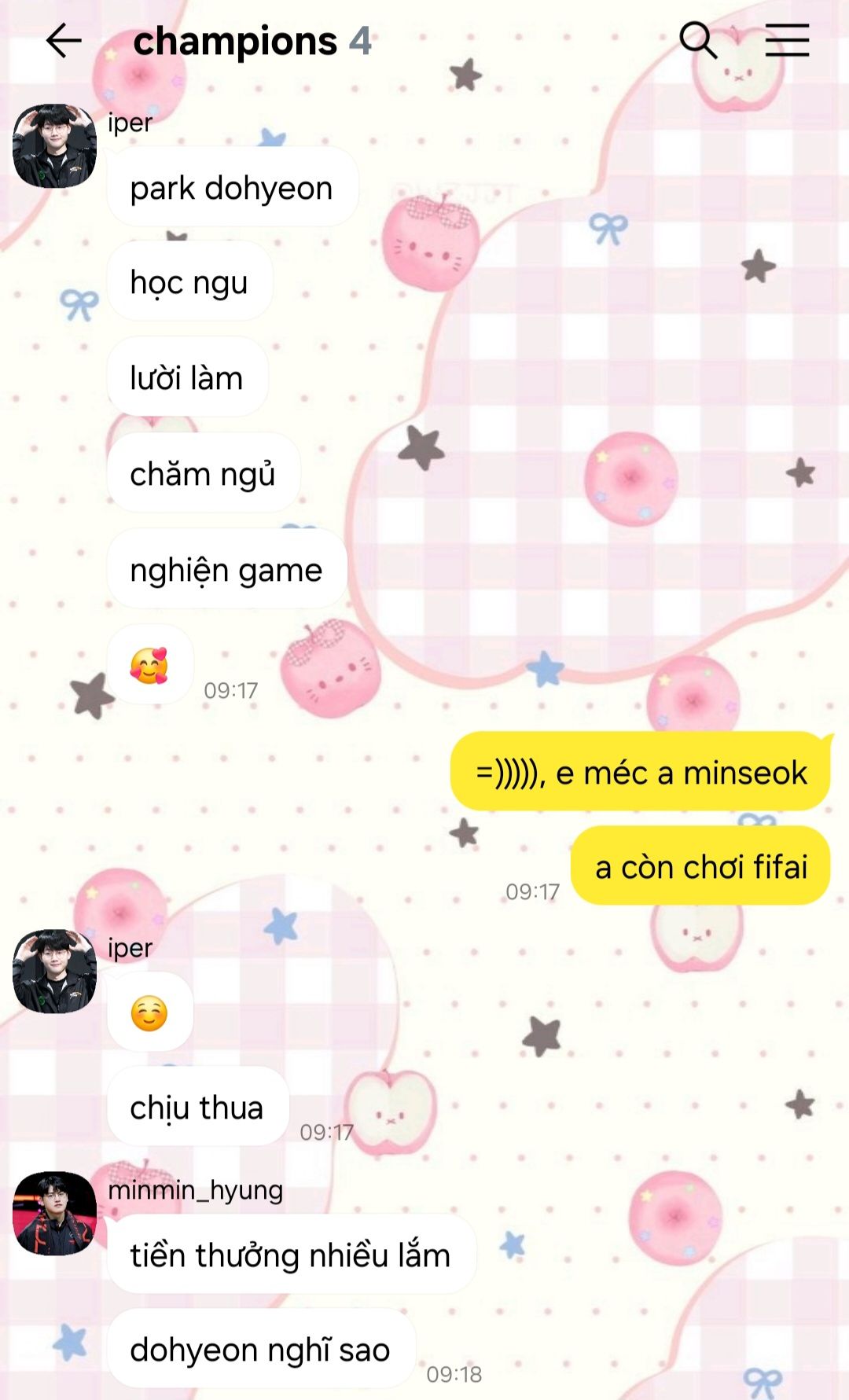Image resolution: width=849 pixels, height=1400 pixels.
Task: Go back from the champions chat
Action: tap(64, 41)
